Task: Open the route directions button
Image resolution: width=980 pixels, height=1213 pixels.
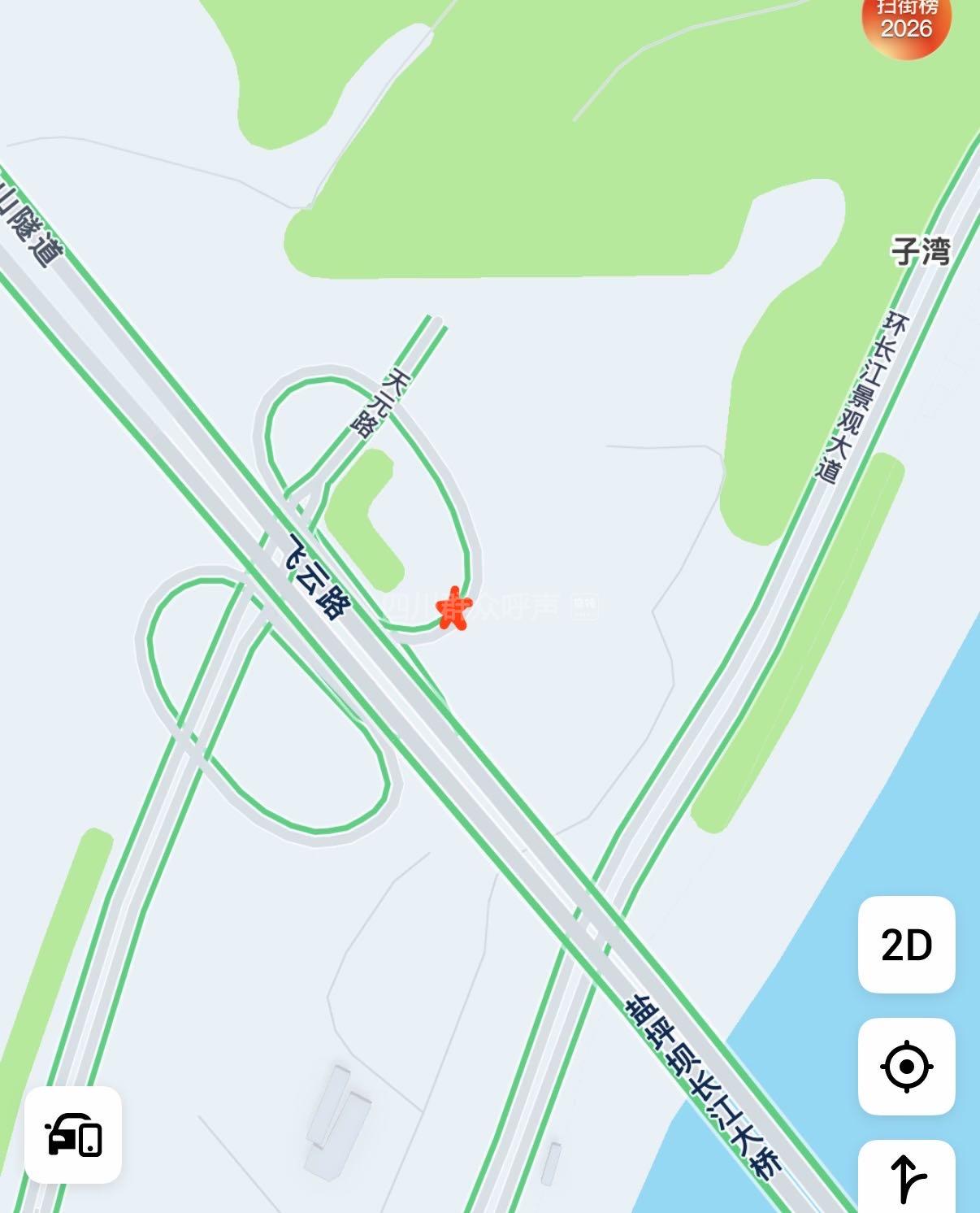Action: tap(906, 1177)
